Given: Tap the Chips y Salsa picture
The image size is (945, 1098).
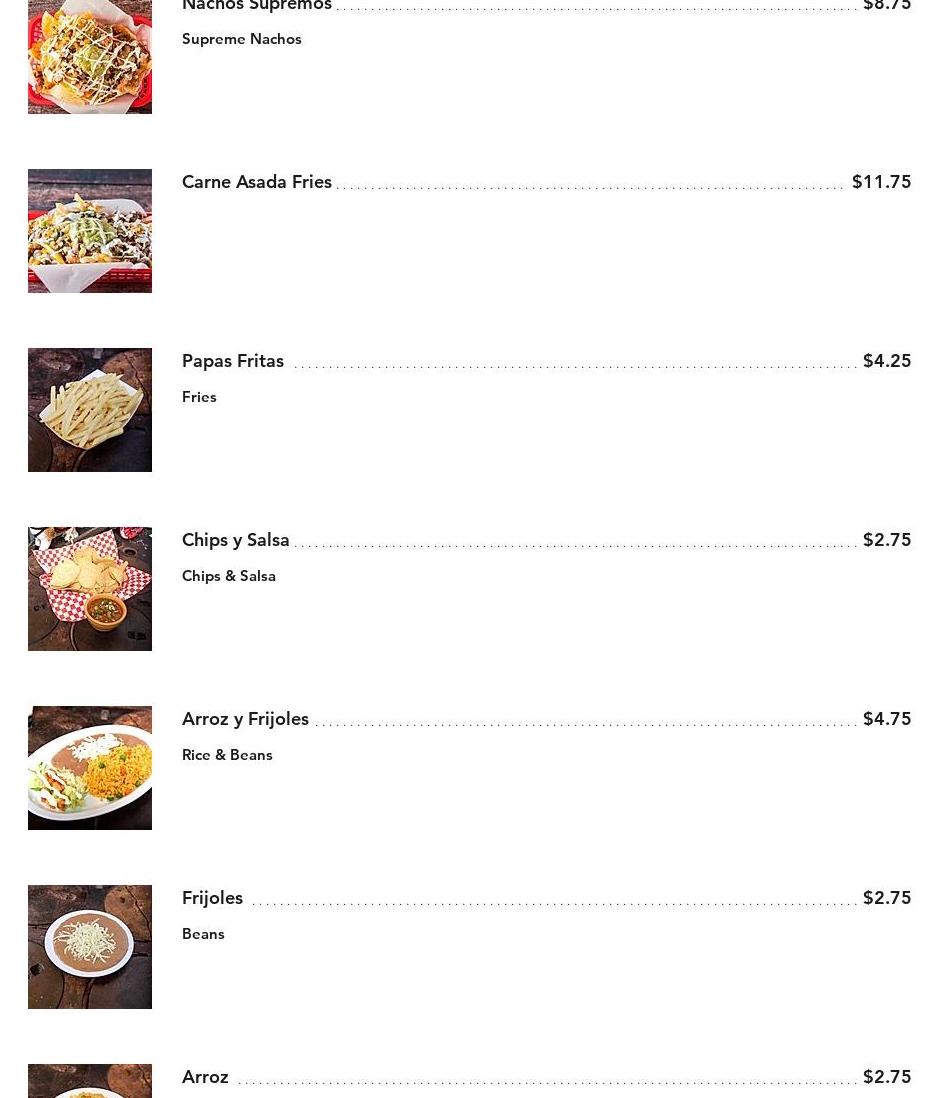Looking at the screenshot, I should pyautogui.click(x=90, y=589).
